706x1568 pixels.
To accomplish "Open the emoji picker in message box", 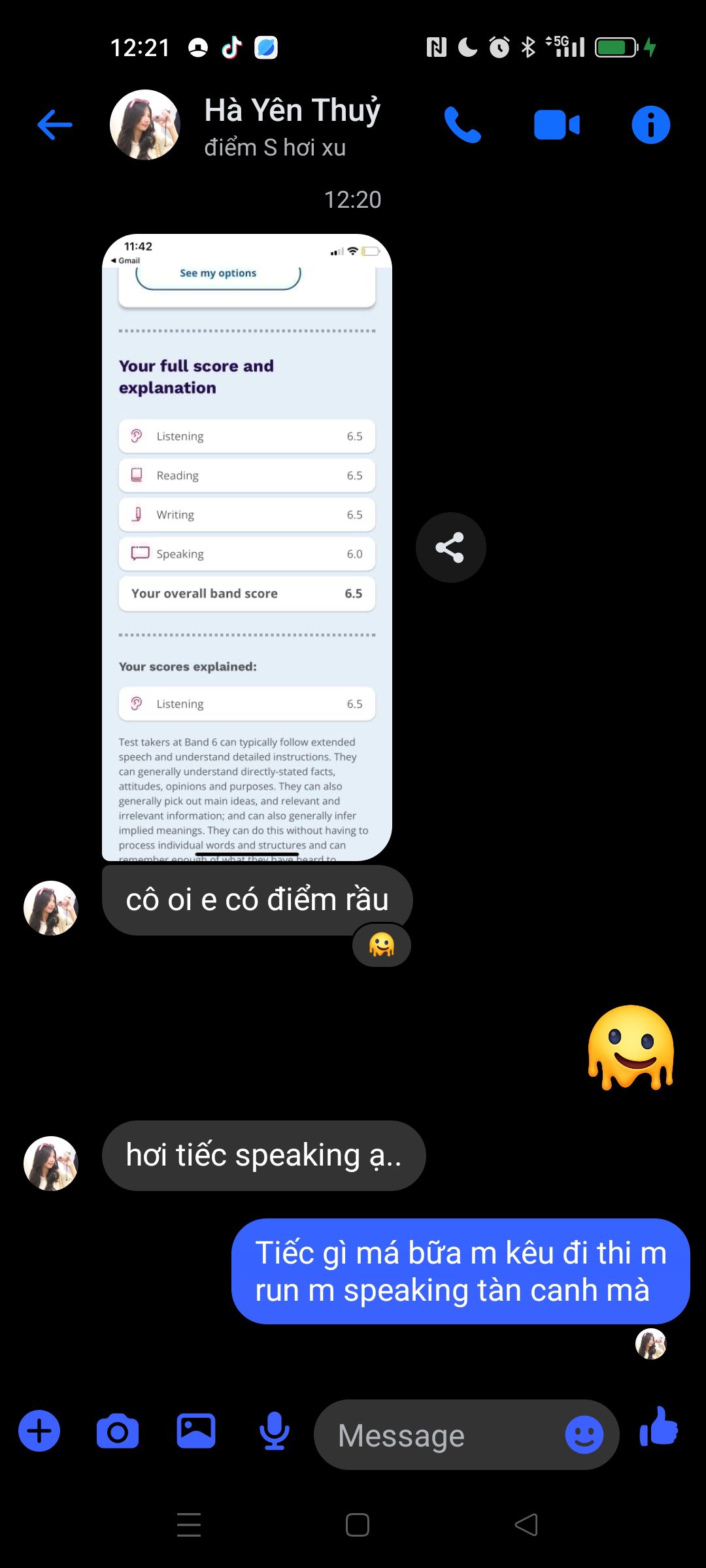I will click(x=584, y=1435).
